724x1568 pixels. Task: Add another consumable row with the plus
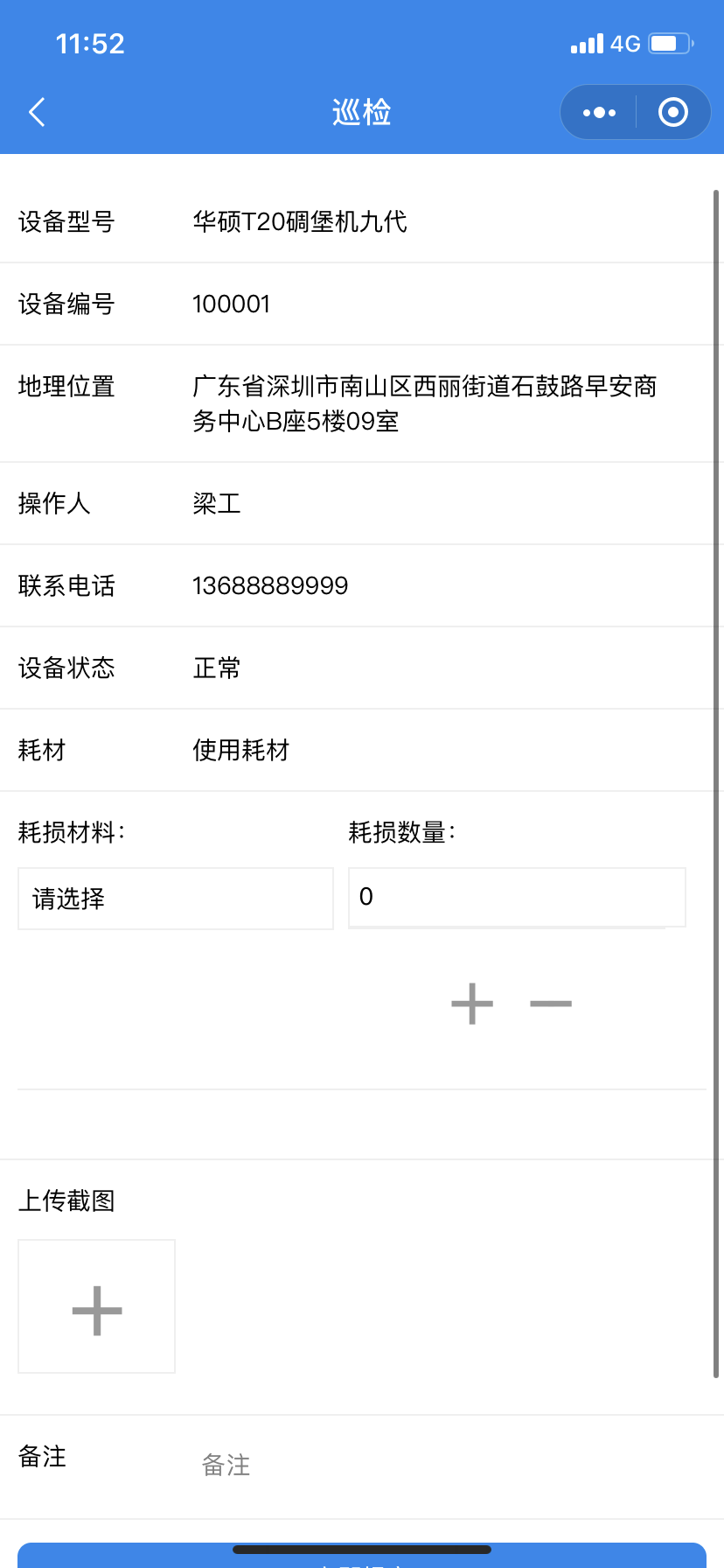pyautogui.click(x=472, y=1004)
